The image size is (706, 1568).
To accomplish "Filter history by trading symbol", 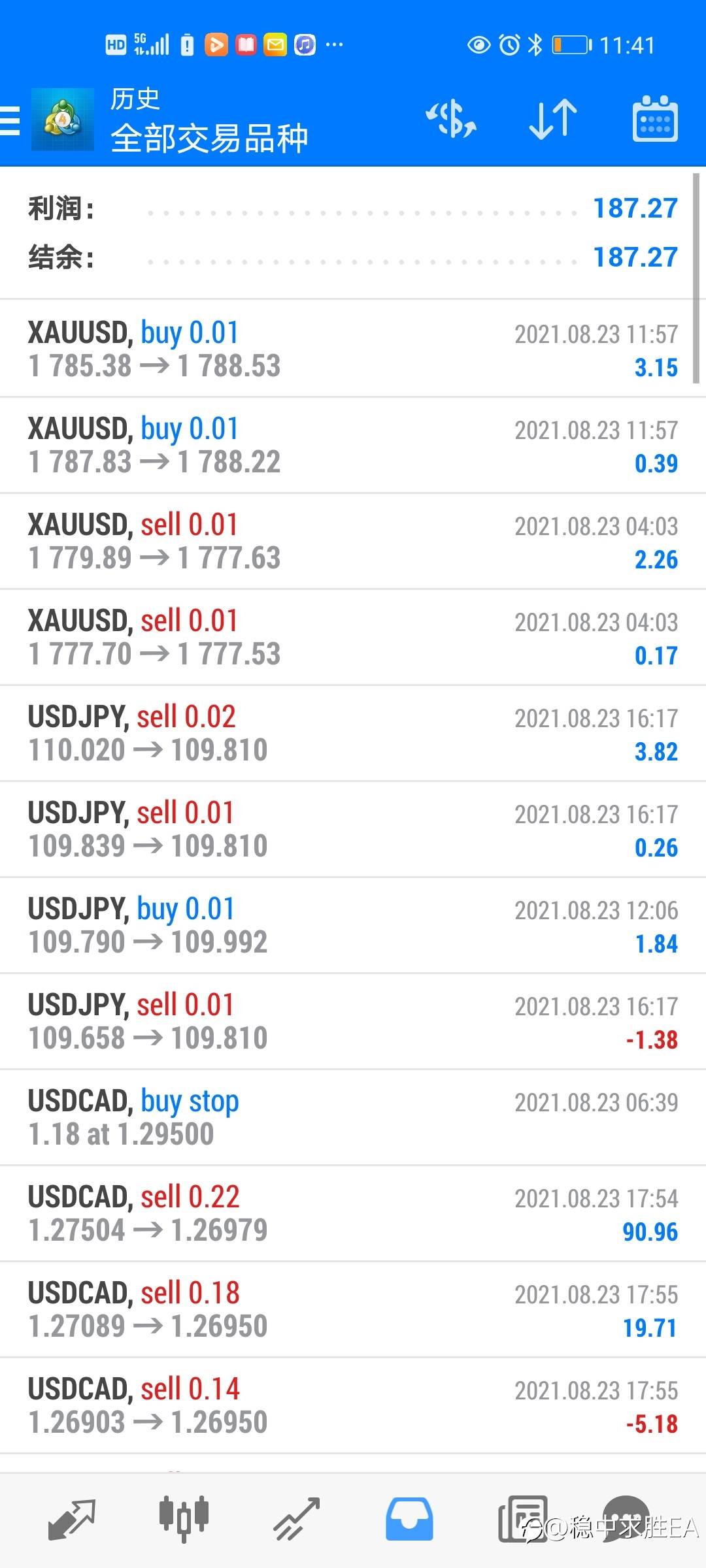I will (x=451, y=120).
